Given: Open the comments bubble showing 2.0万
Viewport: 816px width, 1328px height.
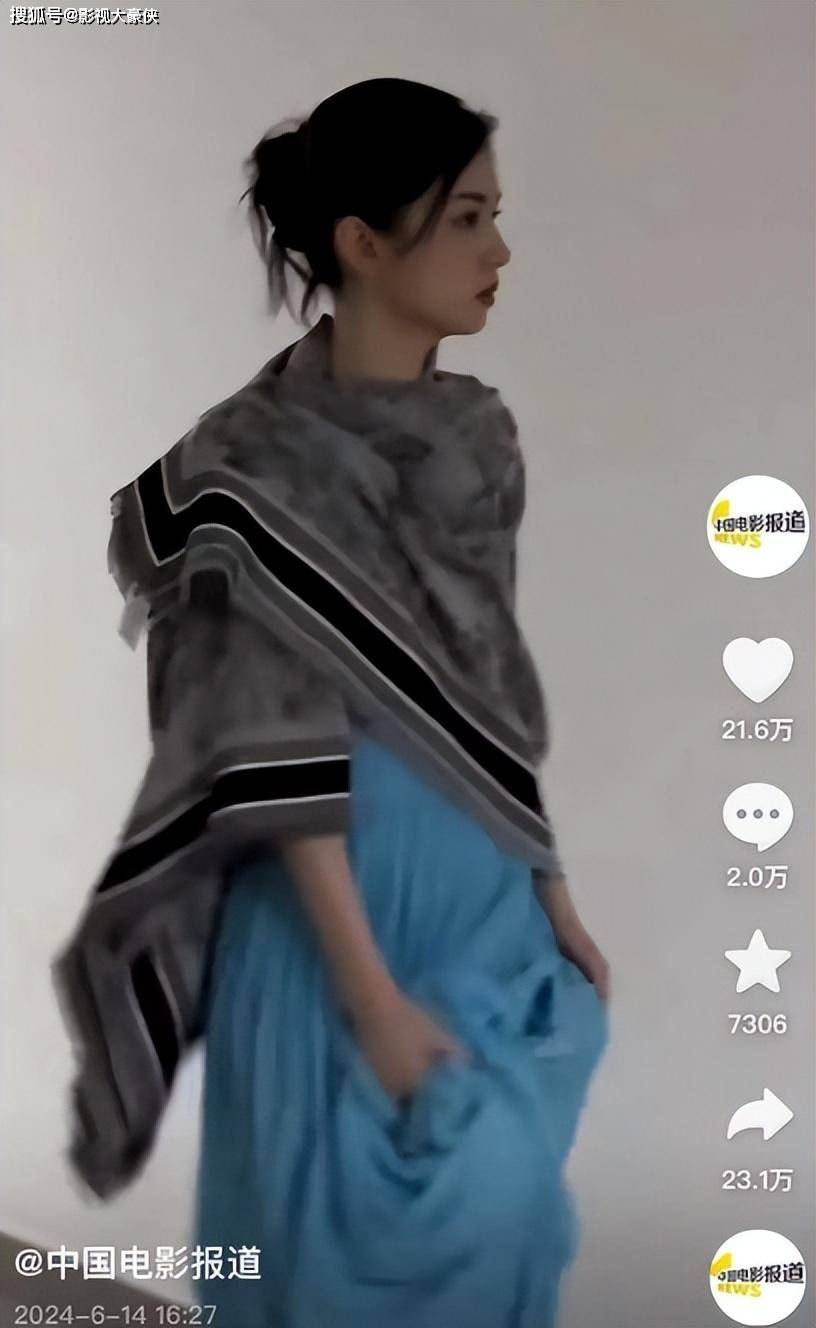Looking at the screenshot, I should pyautogui.click(x=757, y=817).
